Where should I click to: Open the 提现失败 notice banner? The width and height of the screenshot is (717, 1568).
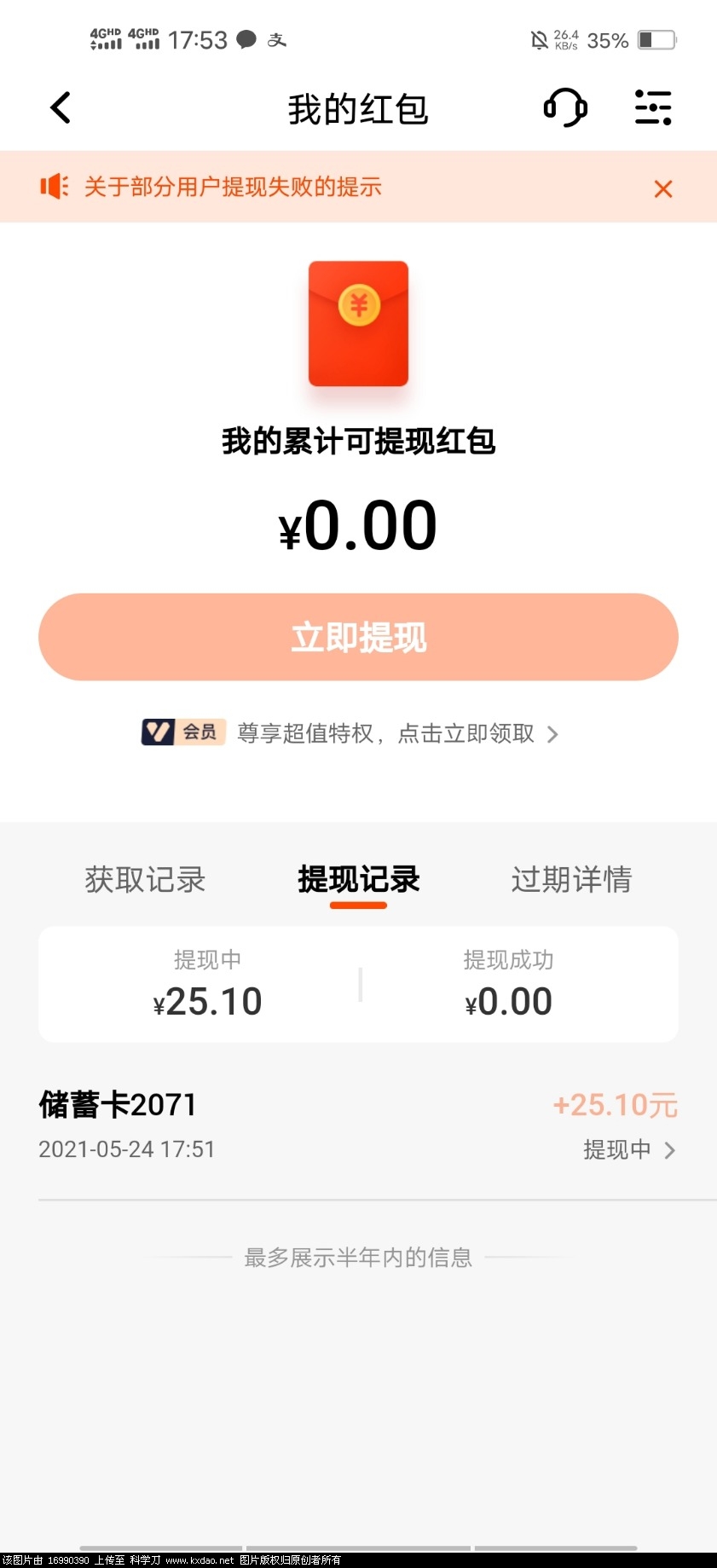(x=233, y=188)
